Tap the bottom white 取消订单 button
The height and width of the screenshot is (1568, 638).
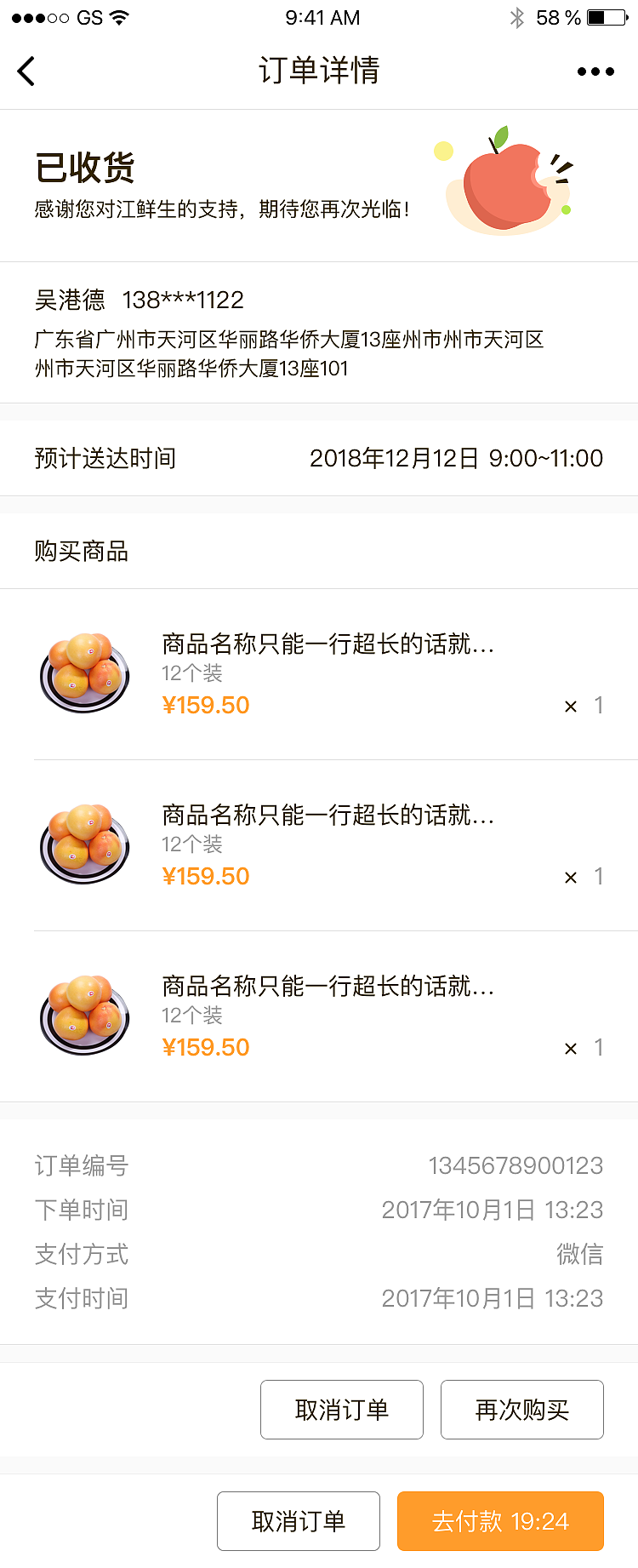pos(298,1520)
